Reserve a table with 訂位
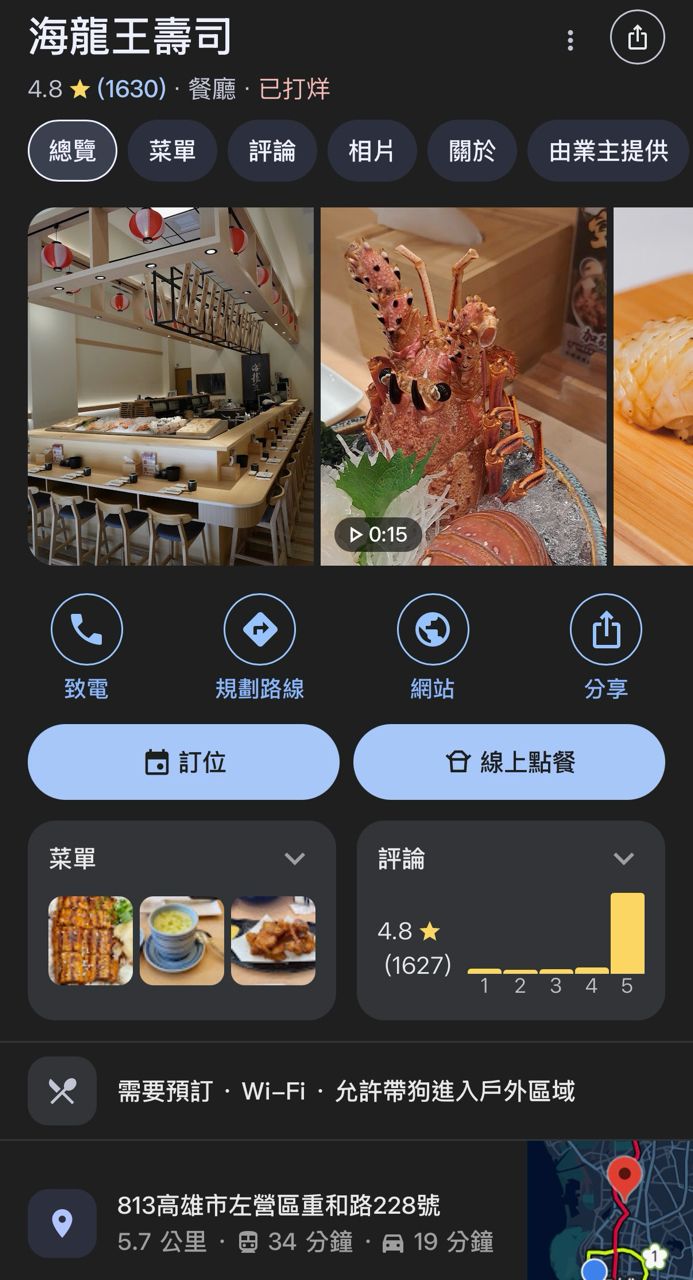 coord(184,762)
